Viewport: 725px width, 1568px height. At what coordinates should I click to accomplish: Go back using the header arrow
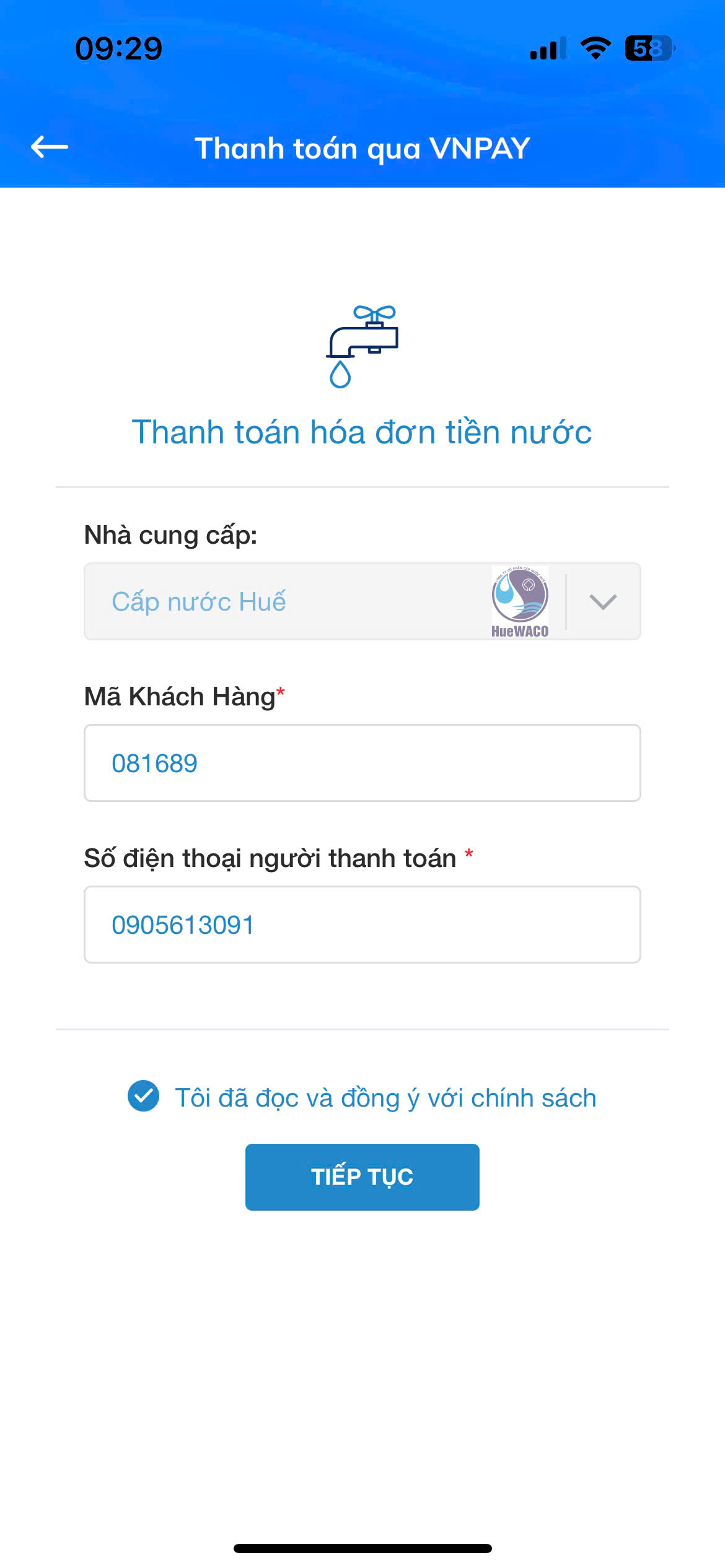pyautogui.click(x=50, y=147)
